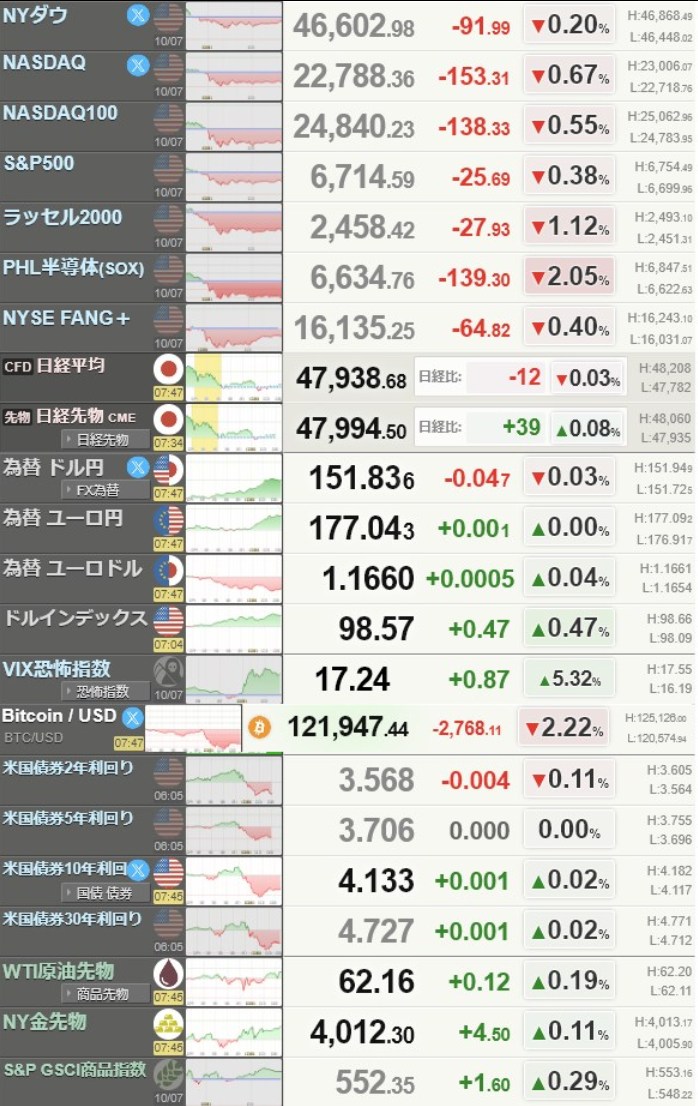Open the S&P GSCI商品指数 row

pyautogui.click(x=74, y=1070)
